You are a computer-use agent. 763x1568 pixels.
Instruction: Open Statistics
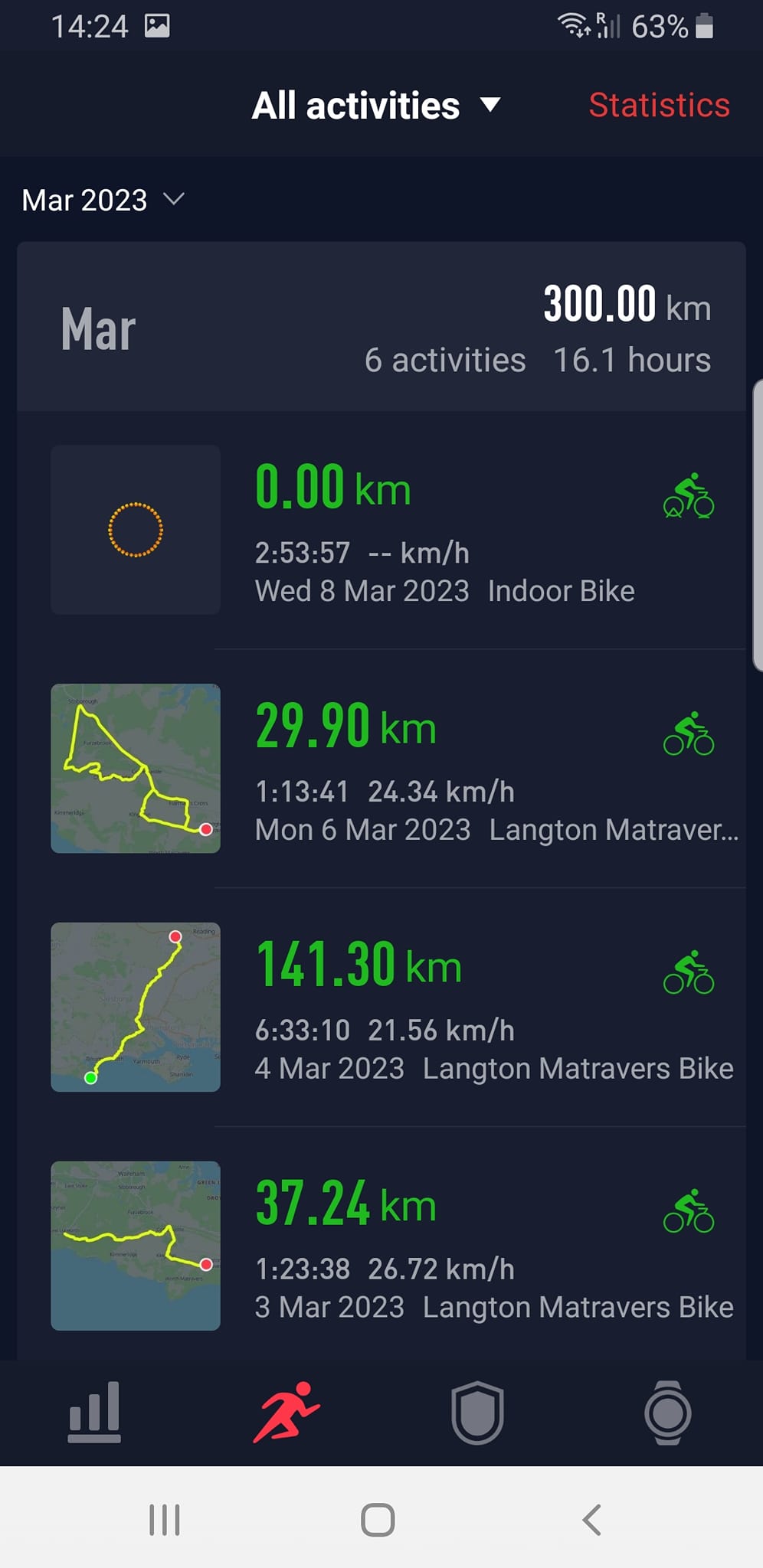pos(659,105)
